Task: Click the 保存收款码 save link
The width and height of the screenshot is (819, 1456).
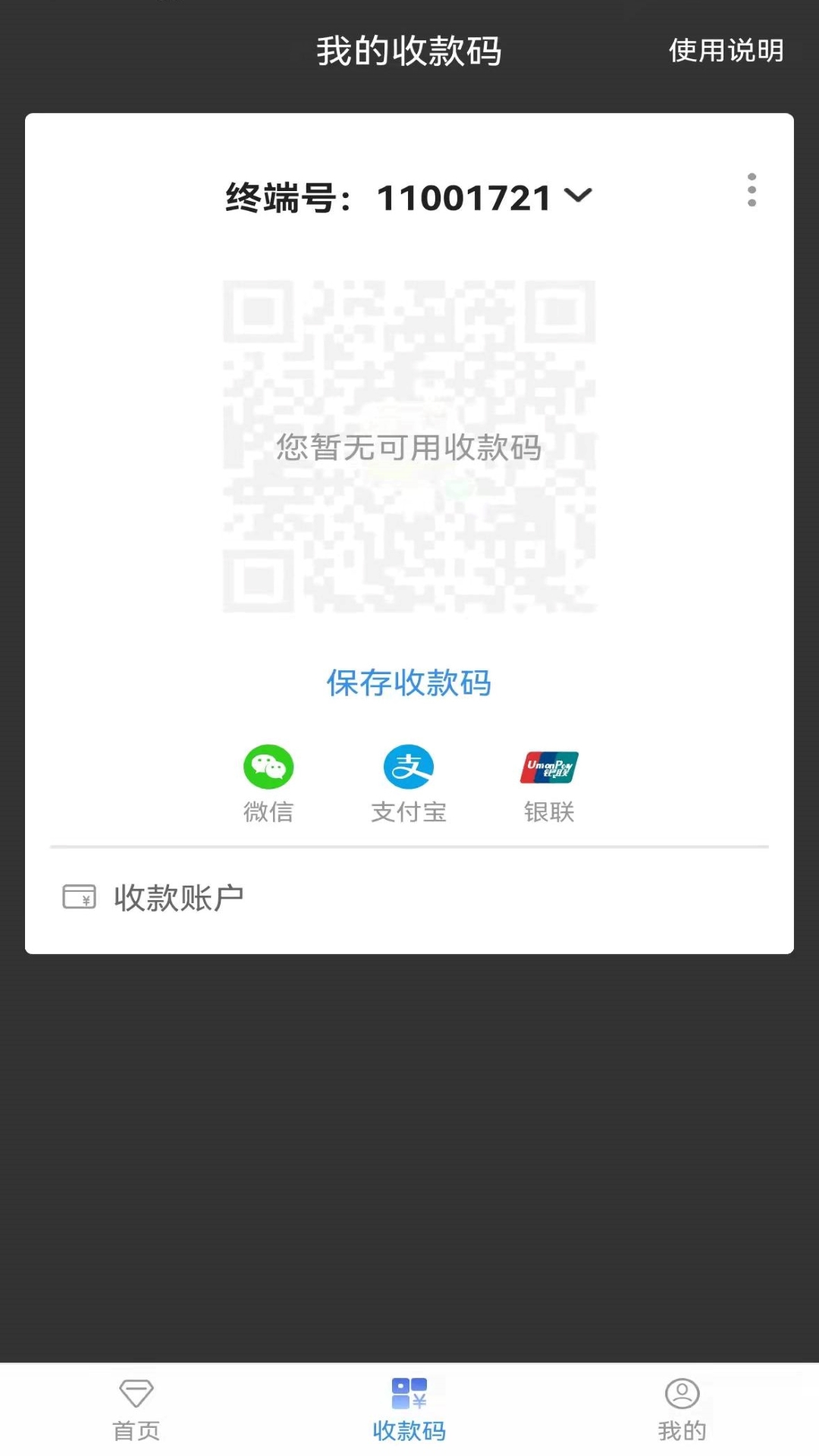Action: 409,683
